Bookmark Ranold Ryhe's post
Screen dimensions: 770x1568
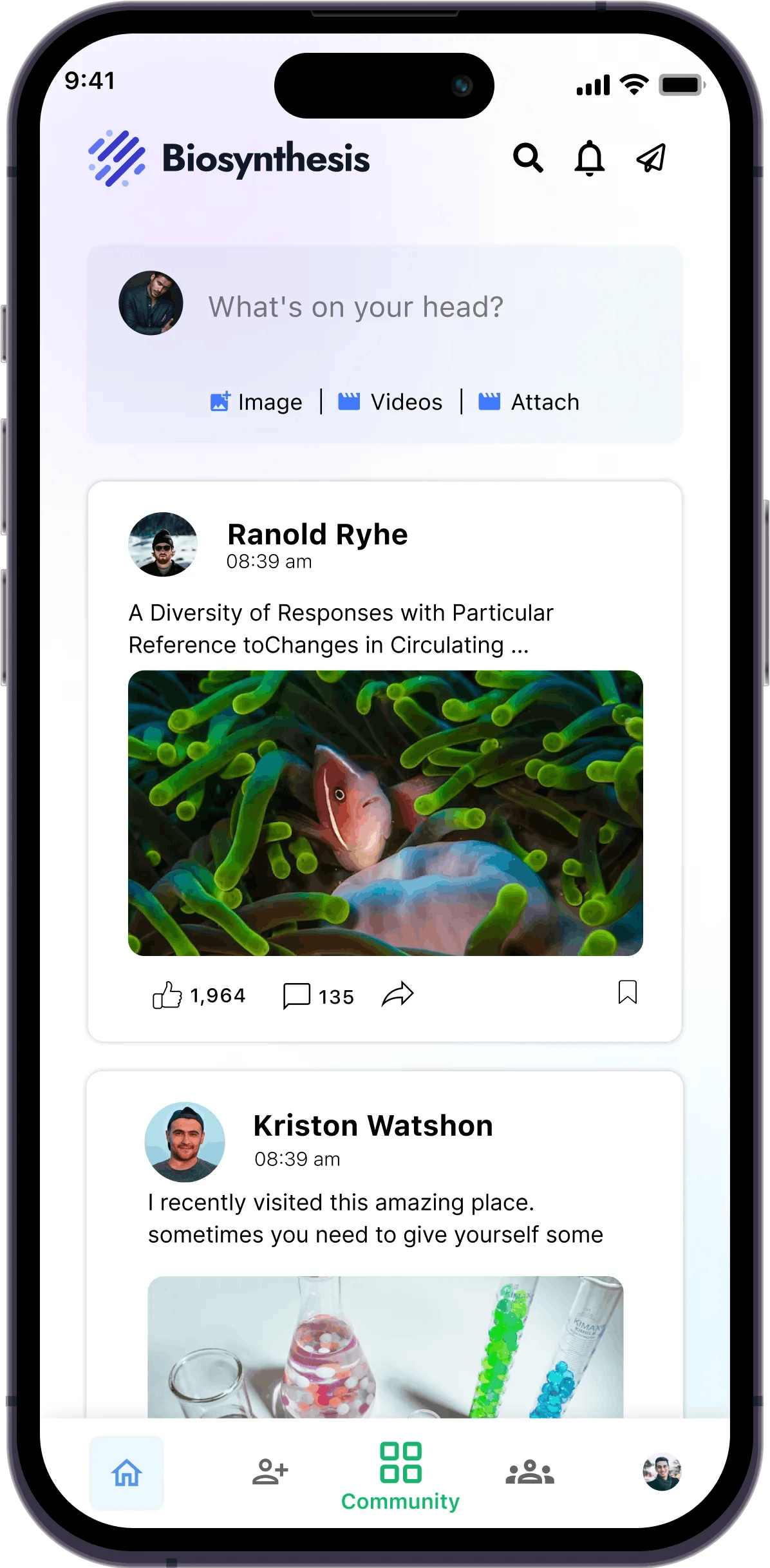627,992
